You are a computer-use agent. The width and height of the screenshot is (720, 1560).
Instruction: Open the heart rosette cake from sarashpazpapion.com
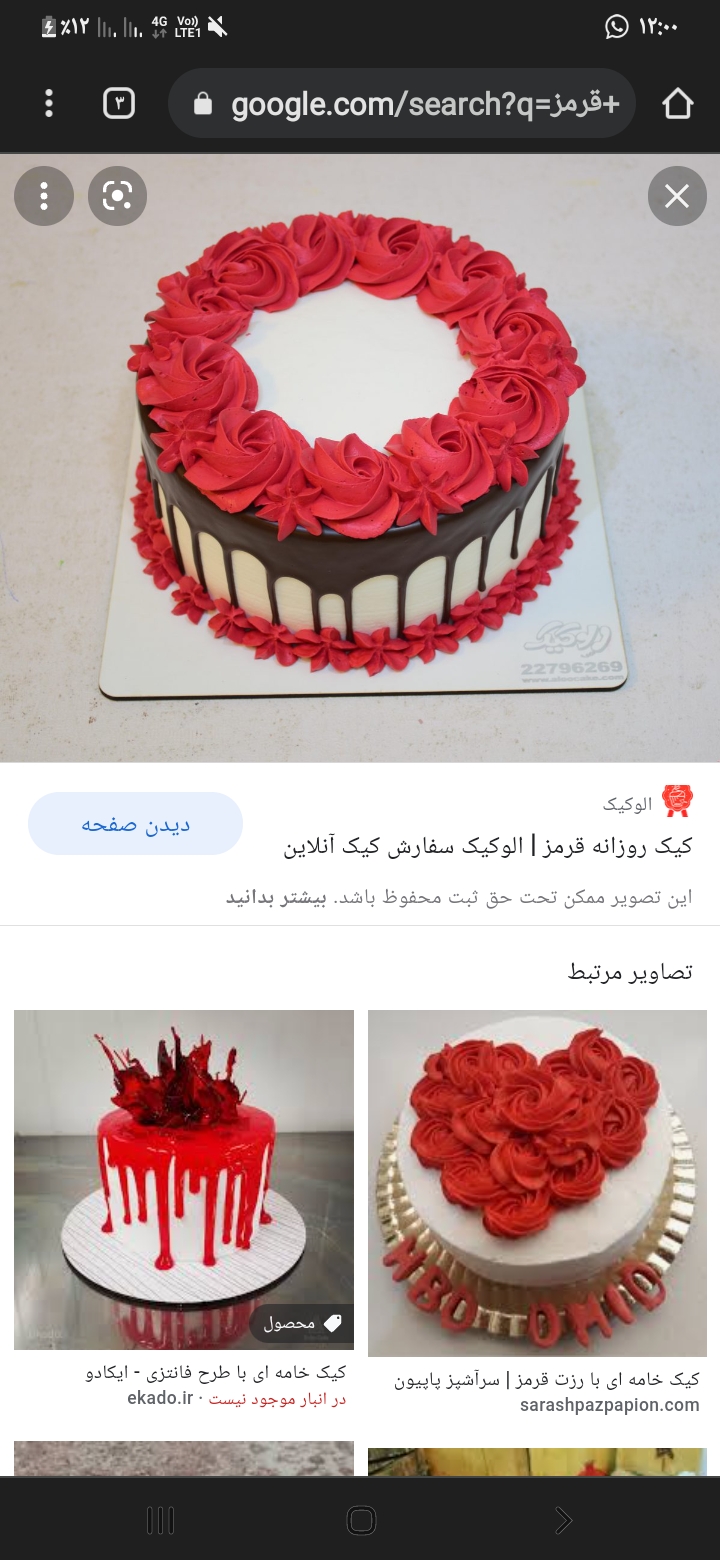pyautogui.click(x=537, y=1182)
